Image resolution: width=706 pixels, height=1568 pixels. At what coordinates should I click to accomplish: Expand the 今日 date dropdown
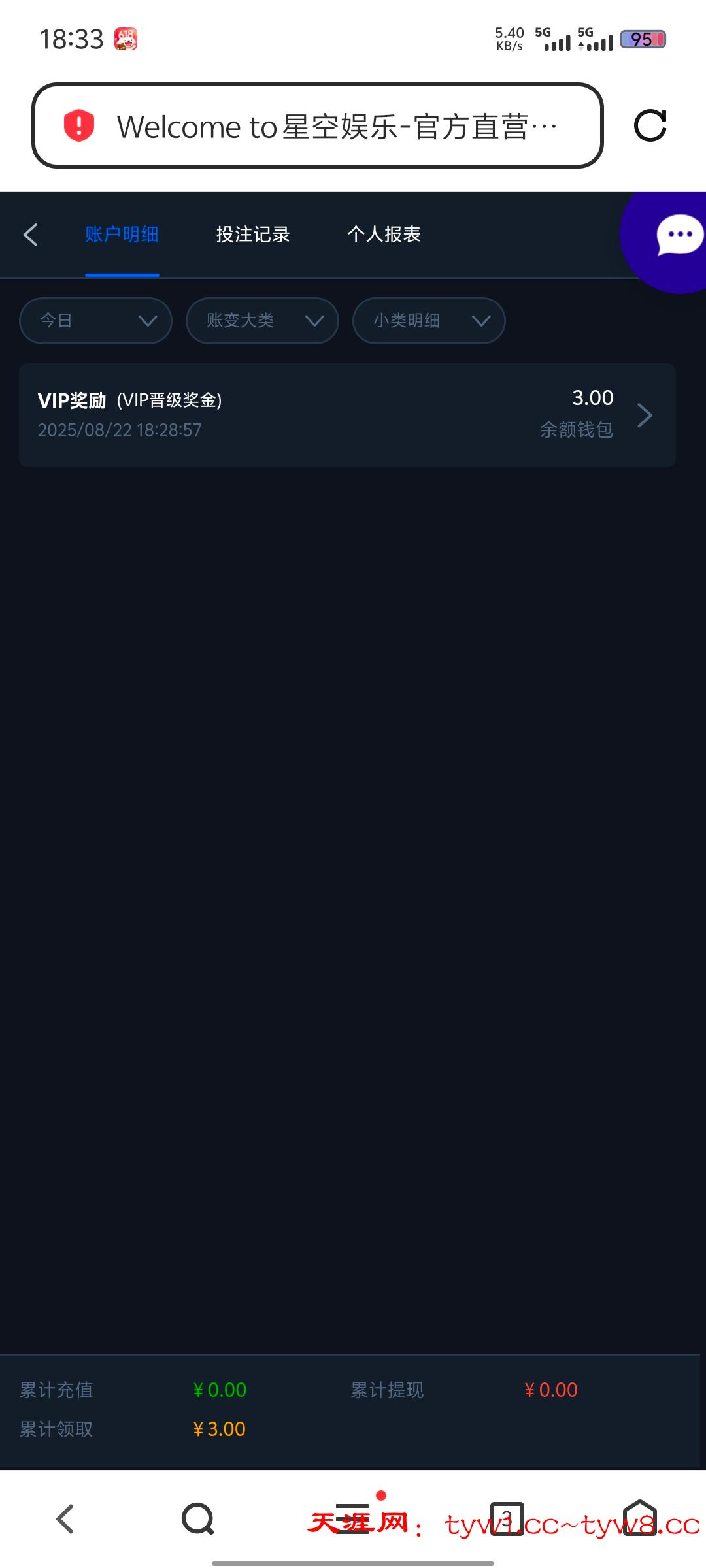coord(95,321)
